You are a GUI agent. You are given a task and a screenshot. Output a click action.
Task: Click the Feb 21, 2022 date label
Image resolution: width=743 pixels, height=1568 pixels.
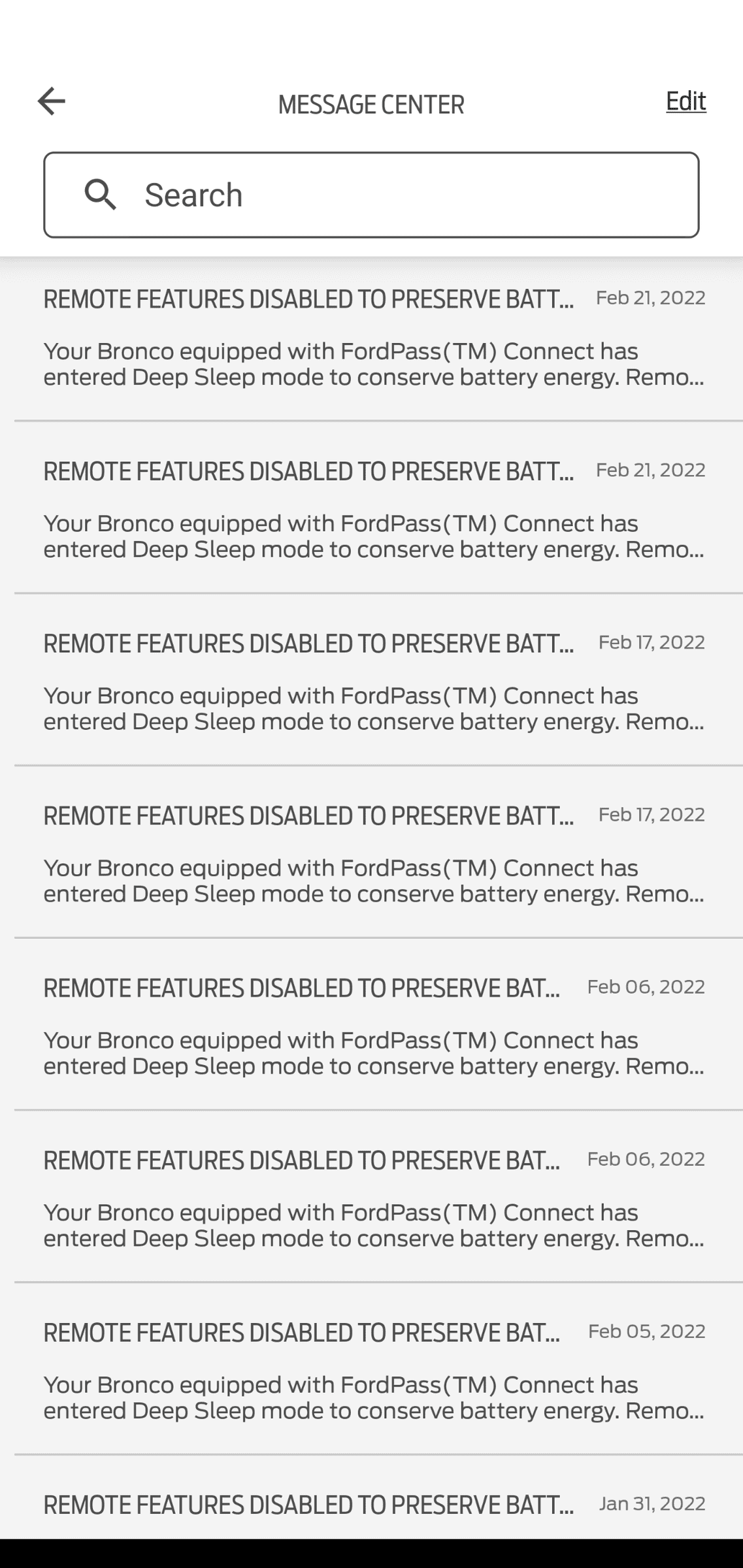(x=650, y=298)
